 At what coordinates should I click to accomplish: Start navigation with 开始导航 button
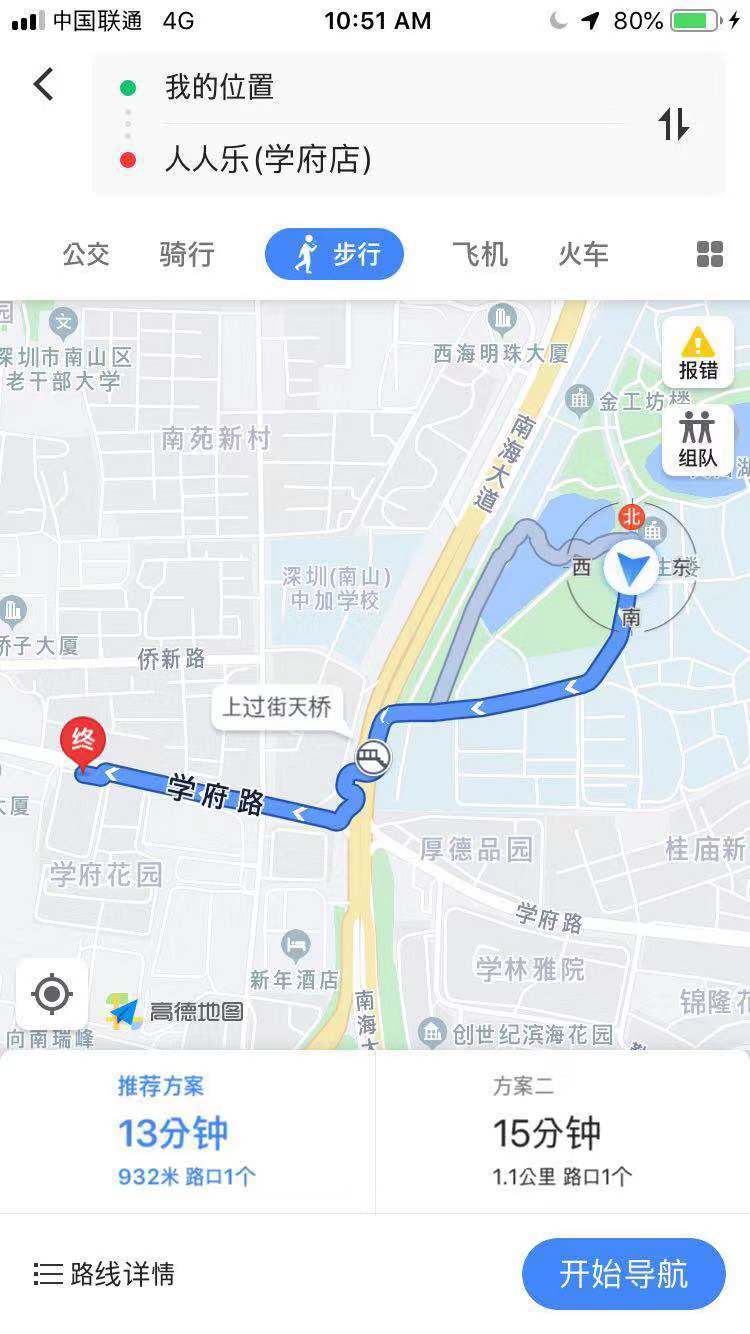(x=622, y=1274)
